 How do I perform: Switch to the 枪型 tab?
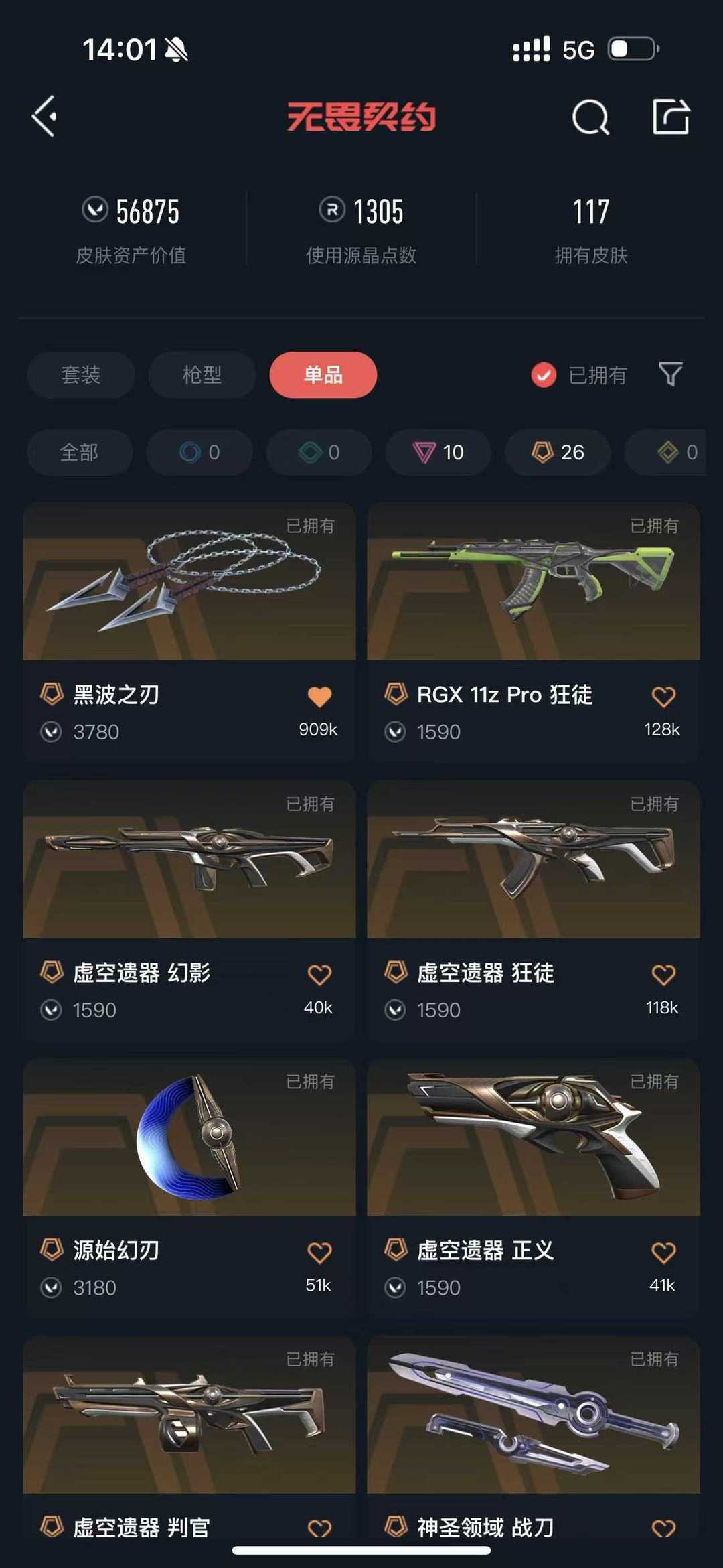coord(202,374)
